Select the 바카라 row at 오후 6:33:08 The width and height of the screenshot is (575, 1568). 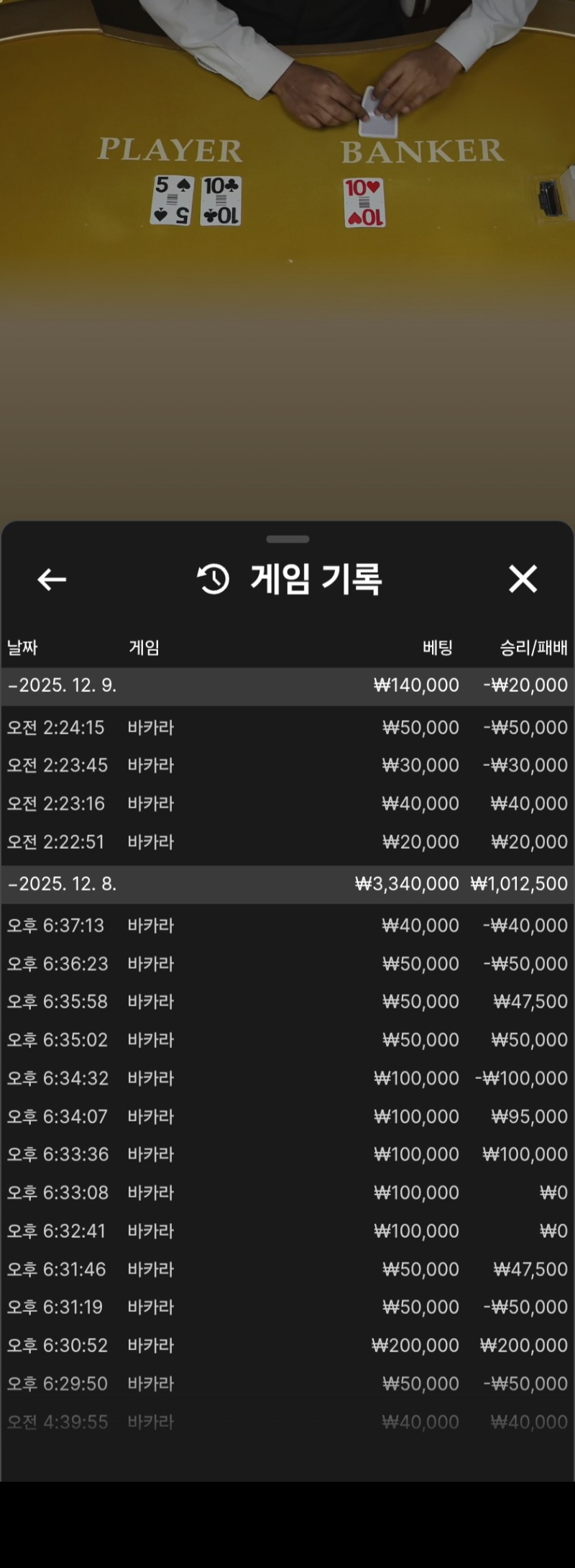(x=287, y=1192)
